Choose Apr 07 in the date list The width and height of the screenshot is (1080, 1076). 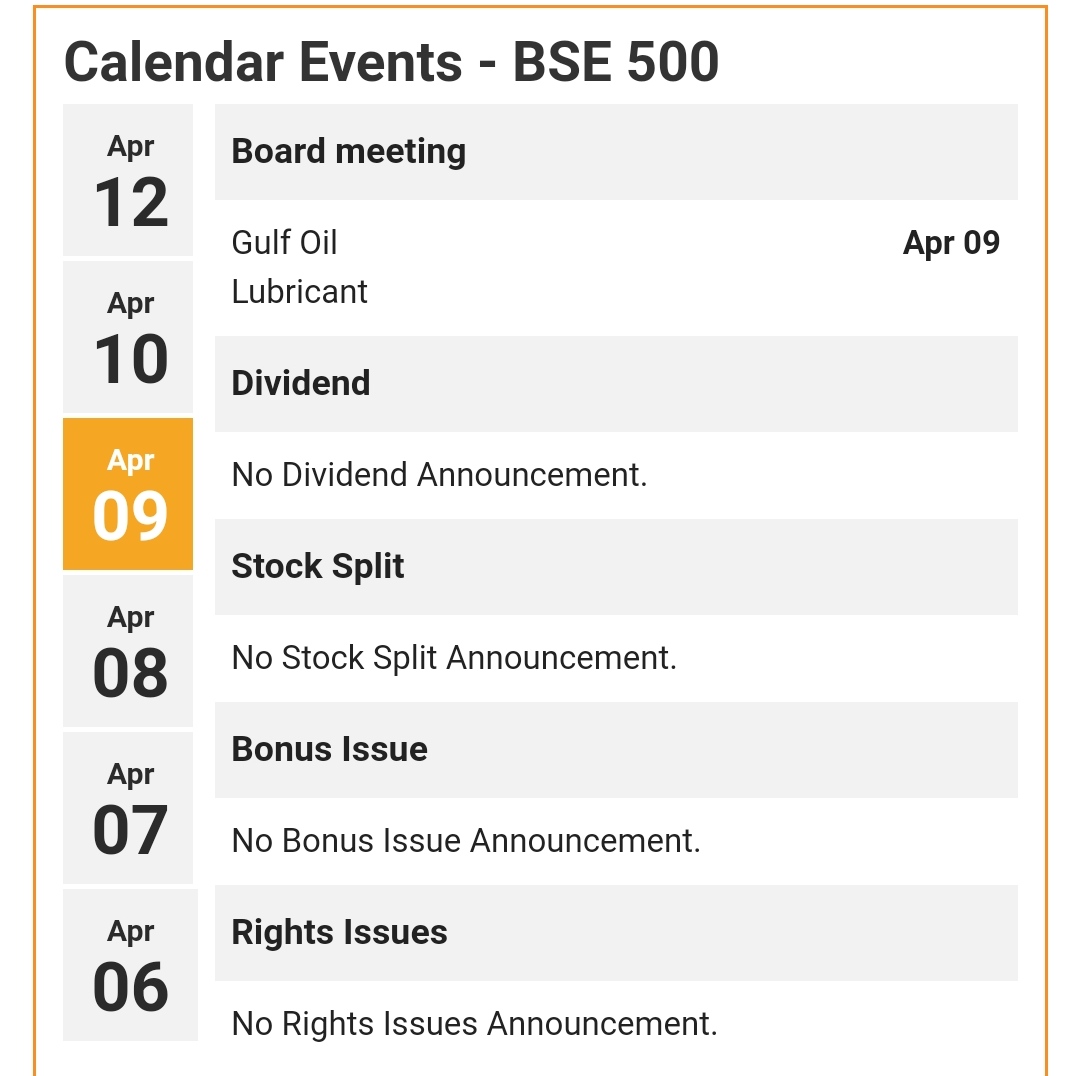pyautogui.click(x=129, y=809)
